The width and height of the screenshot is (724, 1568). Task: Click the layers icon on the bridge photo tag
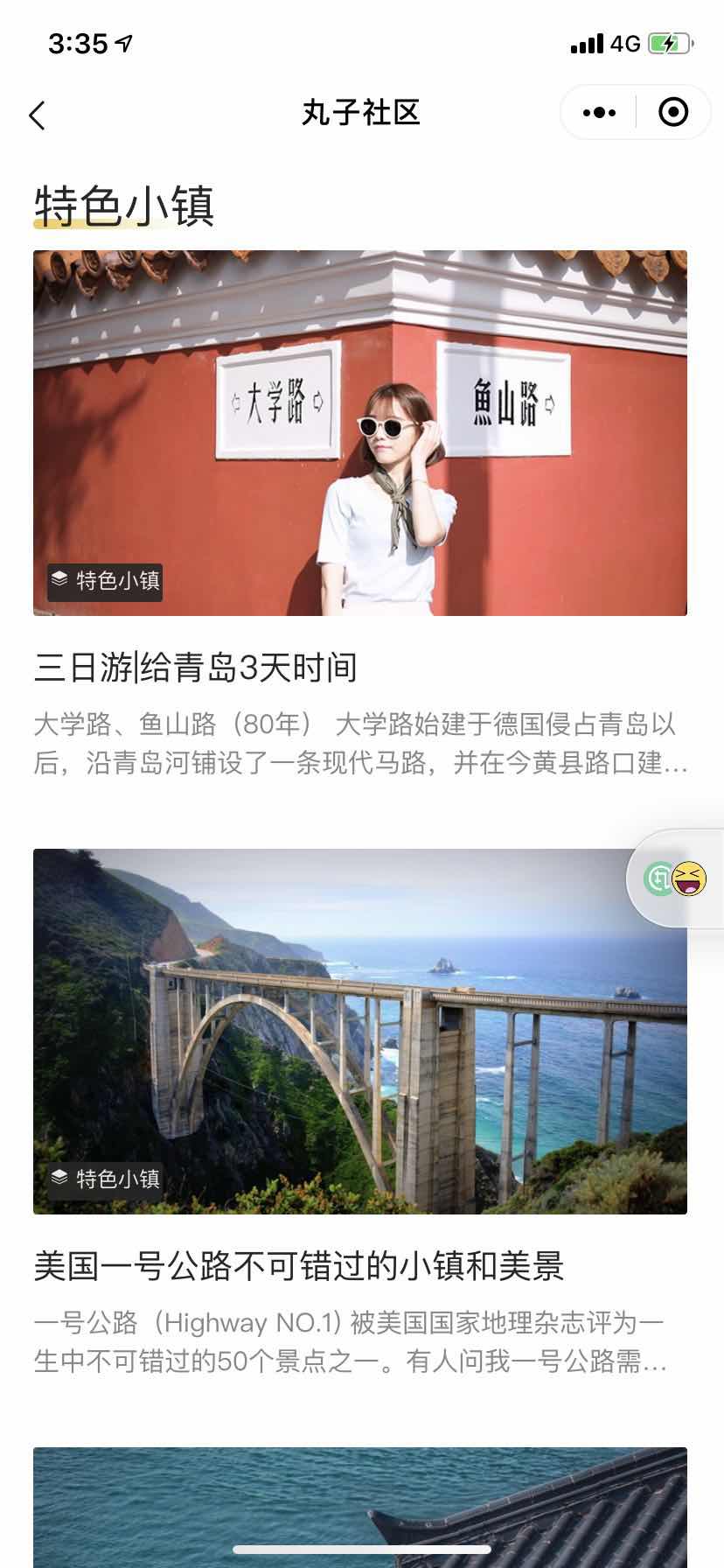[x=59, y=1177]
